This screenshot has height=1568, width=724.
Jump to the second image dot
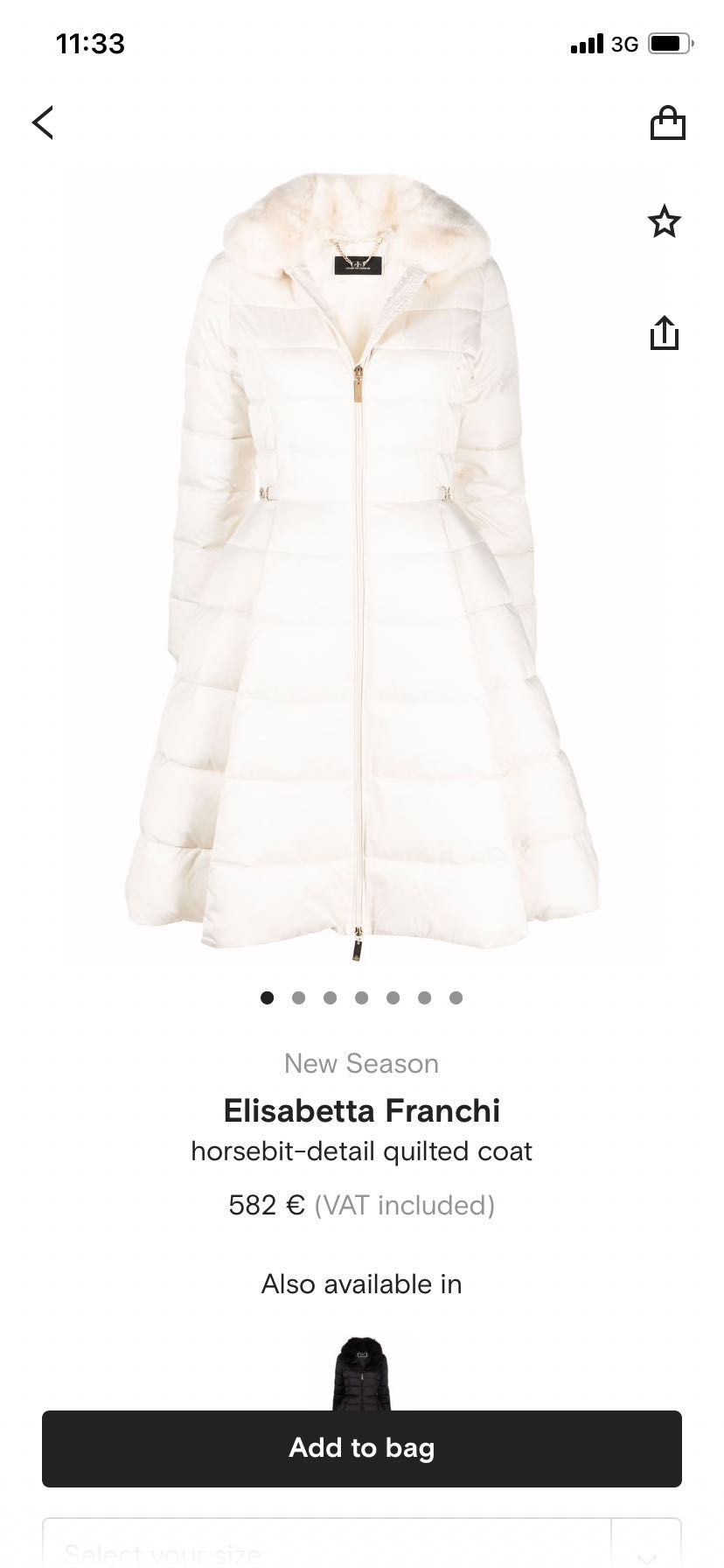coord(299,997)
